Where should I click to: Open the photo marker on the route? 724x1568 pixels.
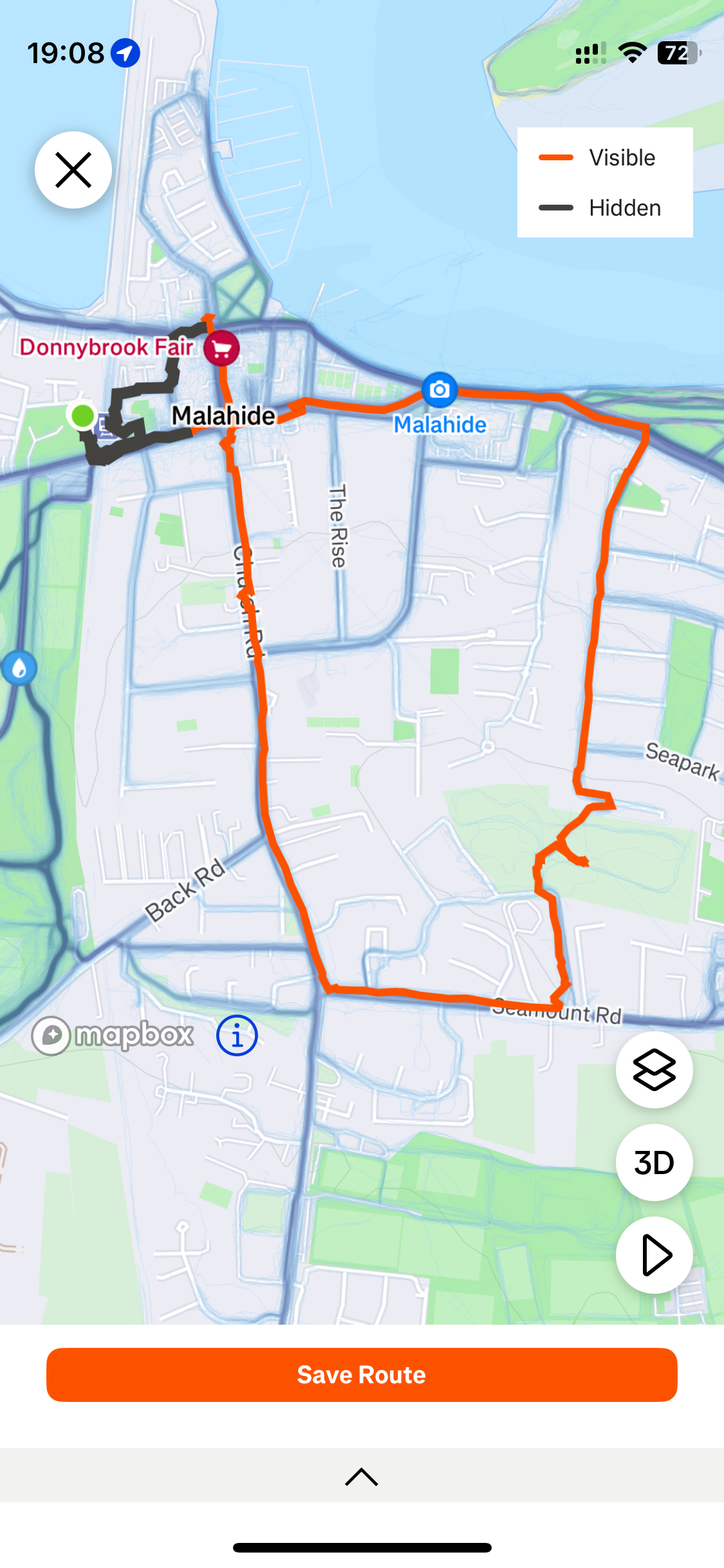coord(440,389)
